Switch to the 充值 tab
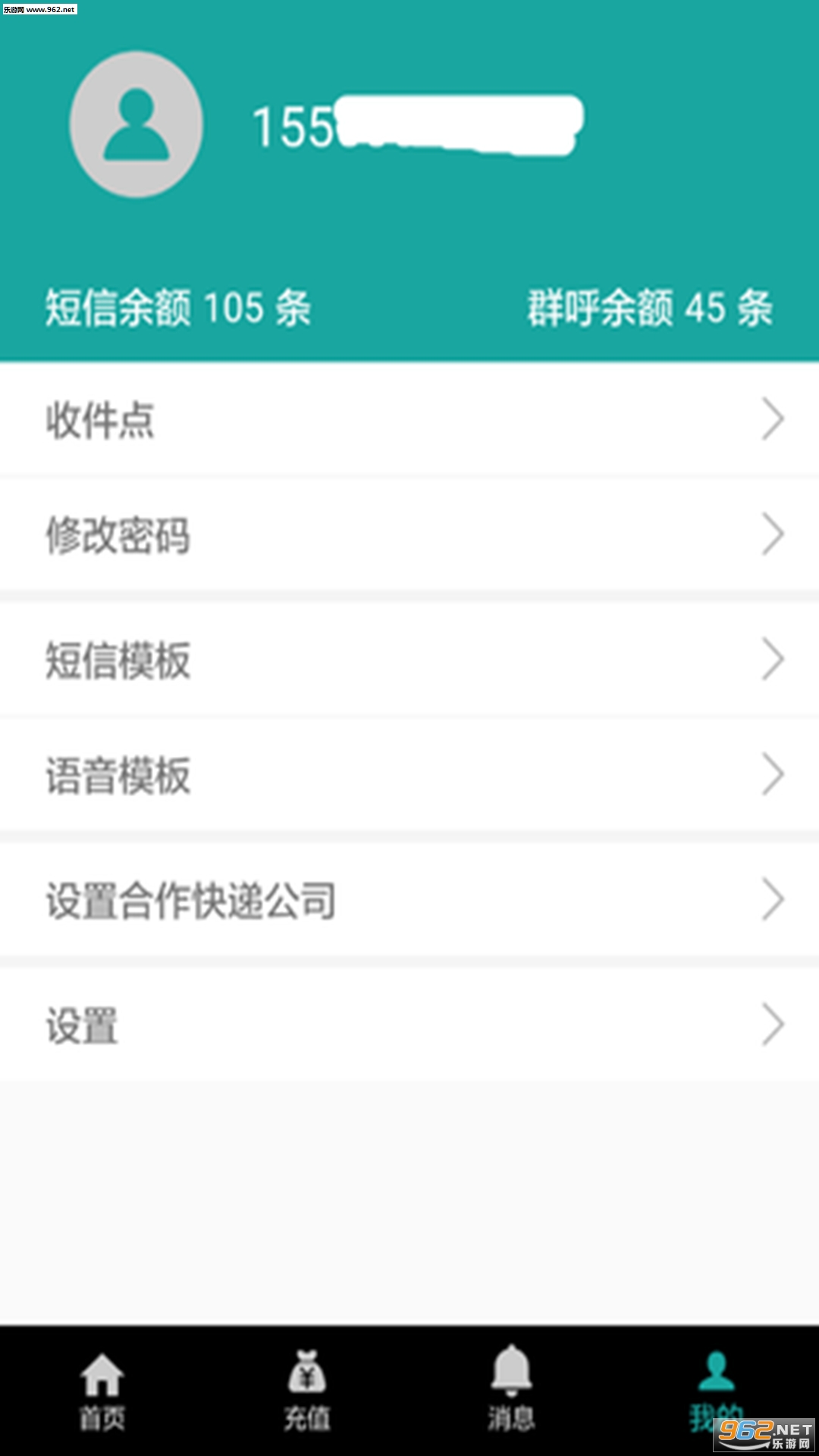819x1456 pixels. 307,1392
